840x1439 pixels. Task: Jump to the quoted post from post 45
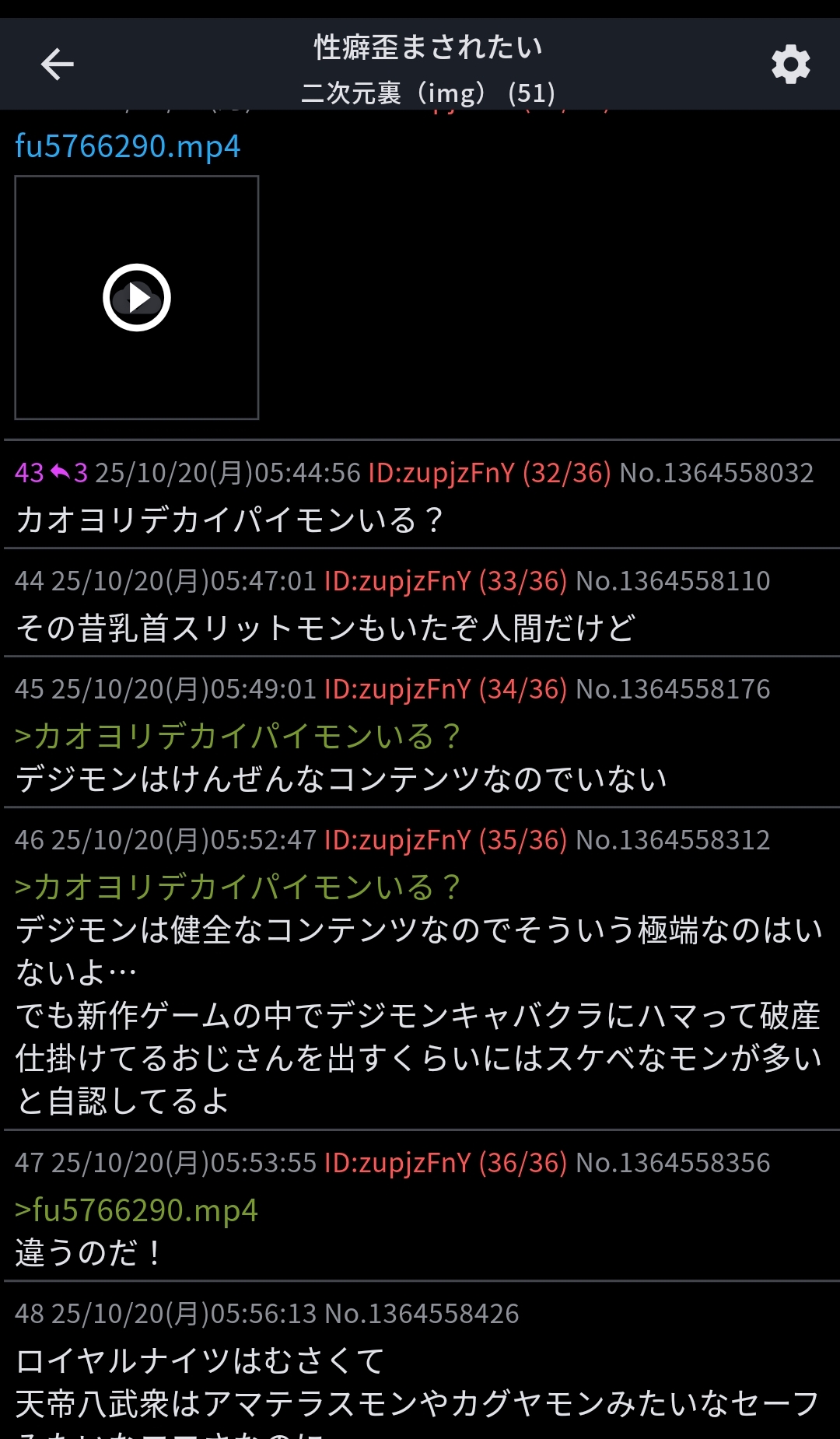point(237,736)
